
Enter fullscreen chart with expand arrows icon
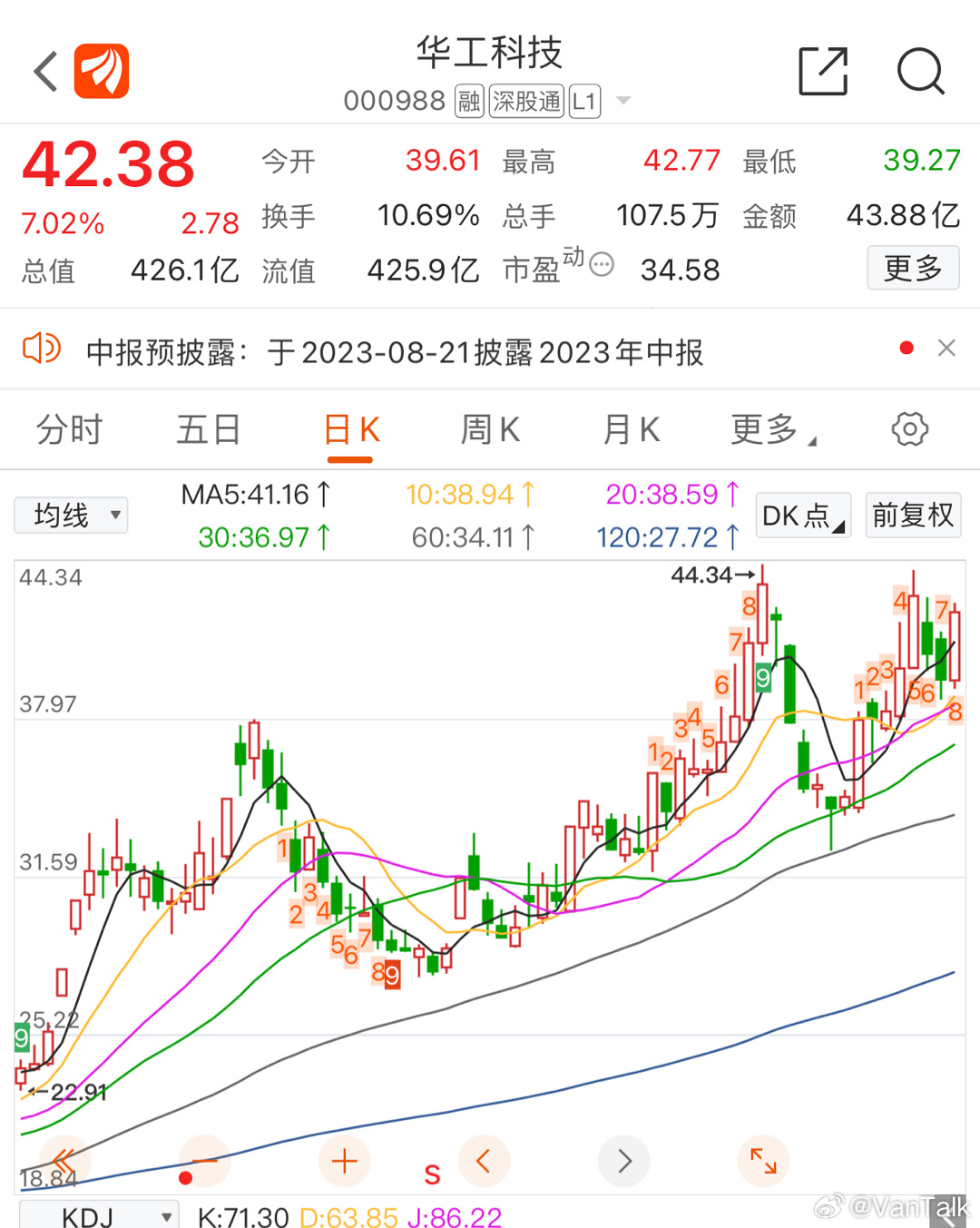point(763,1160)
